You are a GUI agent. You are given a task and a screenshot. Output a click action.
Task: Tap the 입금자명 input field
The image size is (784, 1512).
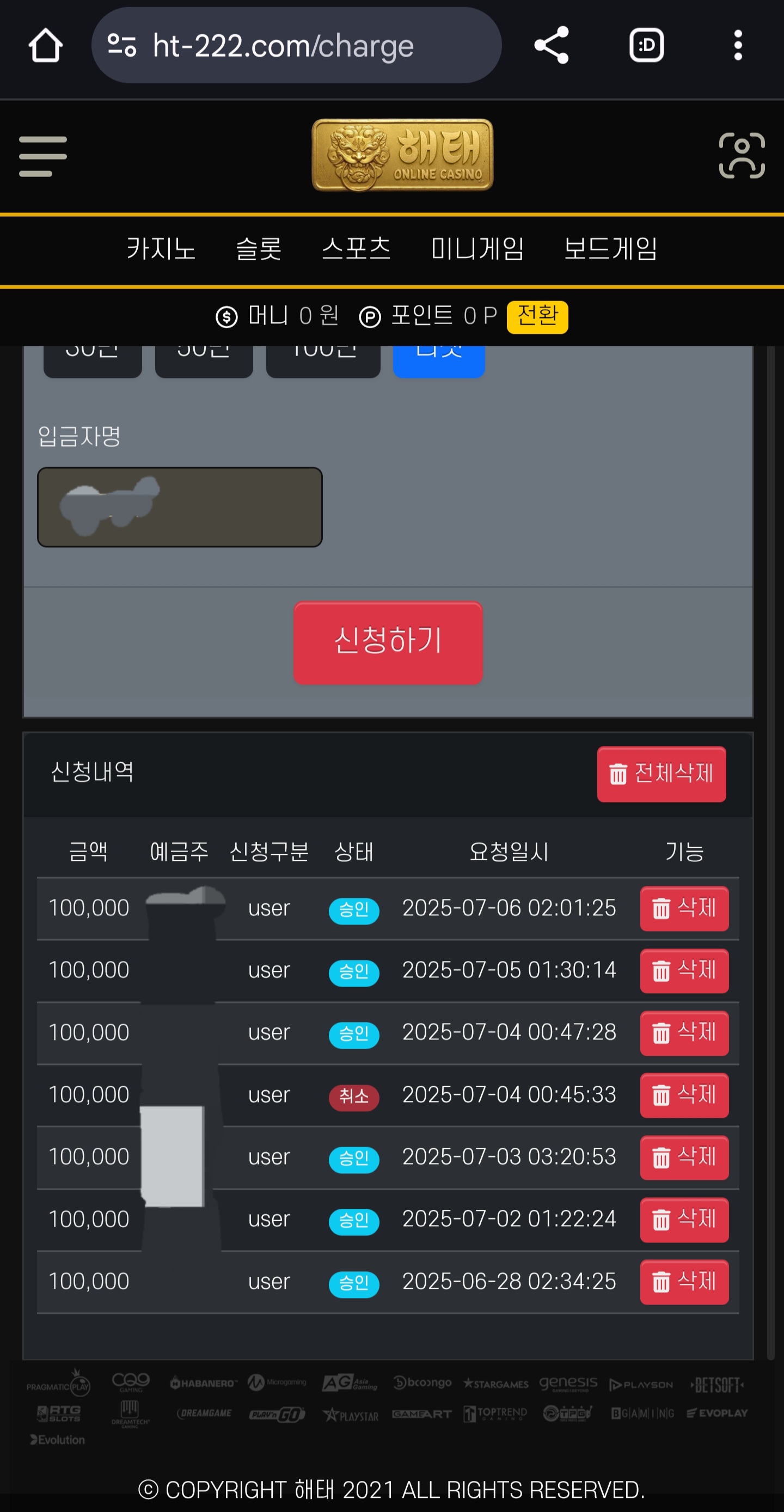pyautogui.click(x=180, y=507)
